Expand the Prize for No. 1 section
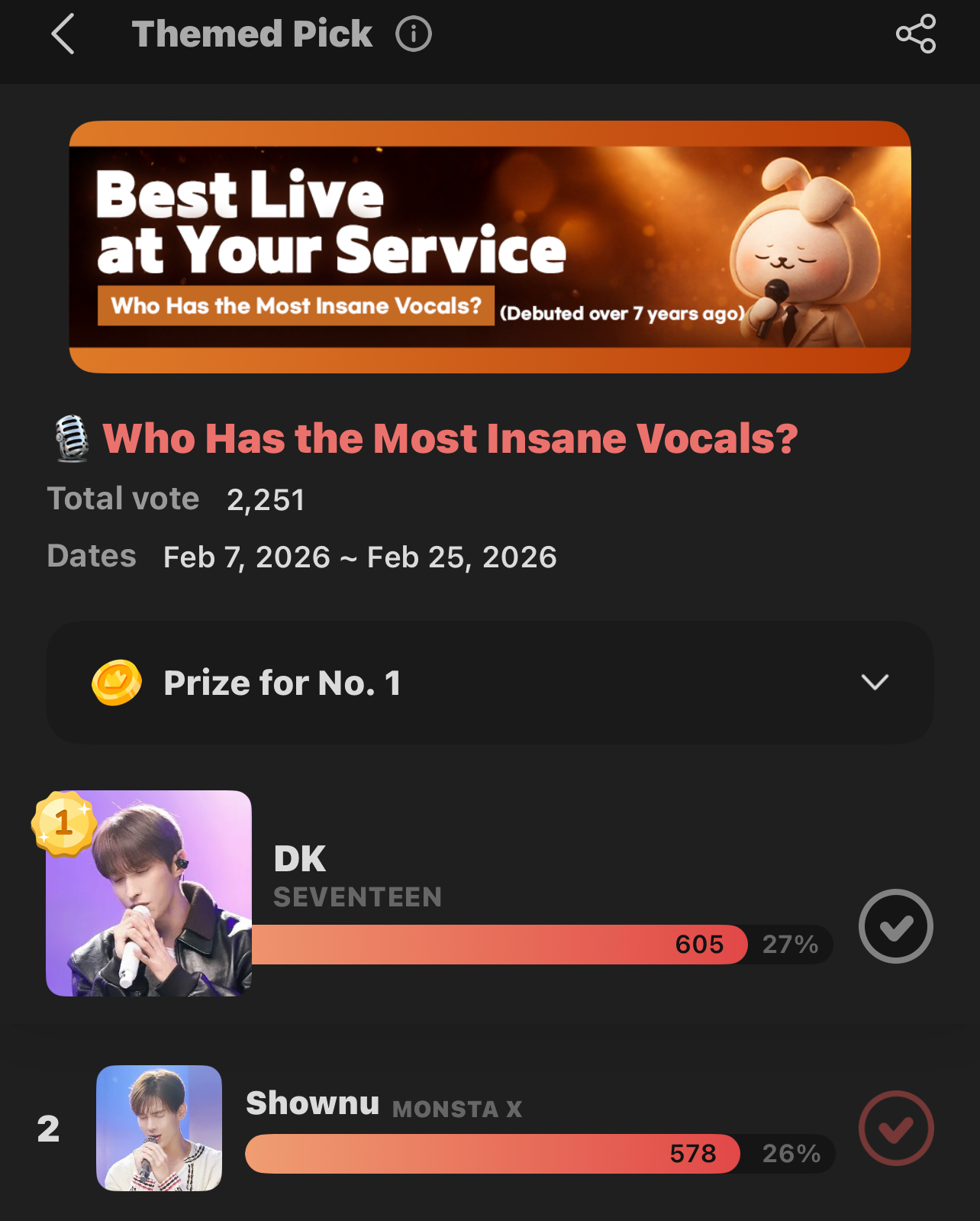980x1221 pixels. 875,682
